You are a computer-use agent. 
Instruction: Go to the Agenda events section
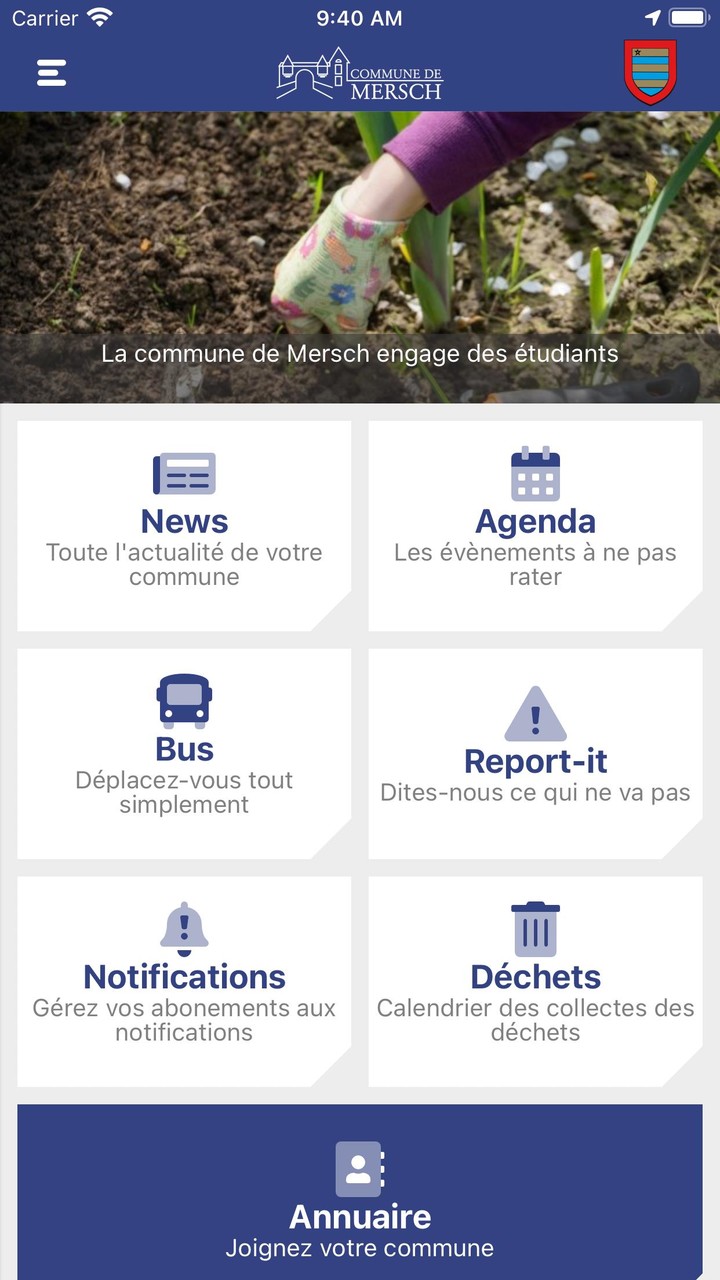tap(535, 526)
